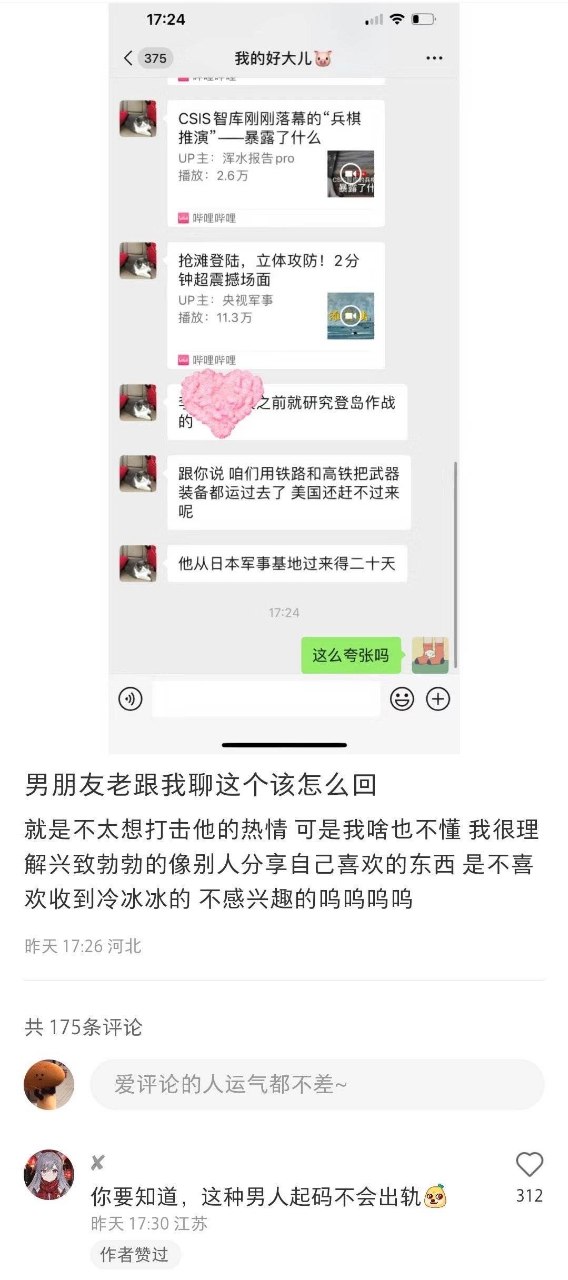Open the avatar of the commenter from 江苏
568x1280 pixels.
click(49, 1175)
